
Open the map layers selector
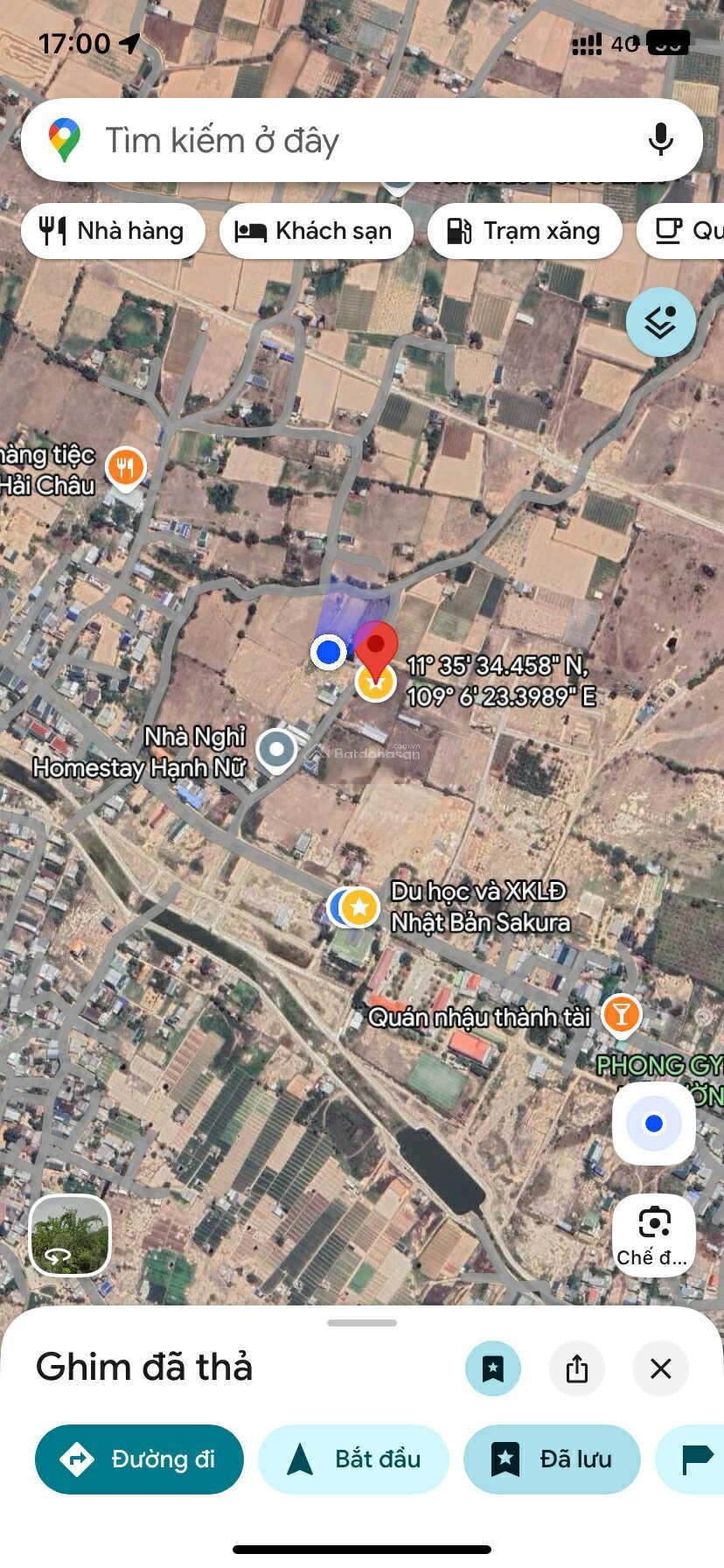pyautogui.click(x=661, y=322)
